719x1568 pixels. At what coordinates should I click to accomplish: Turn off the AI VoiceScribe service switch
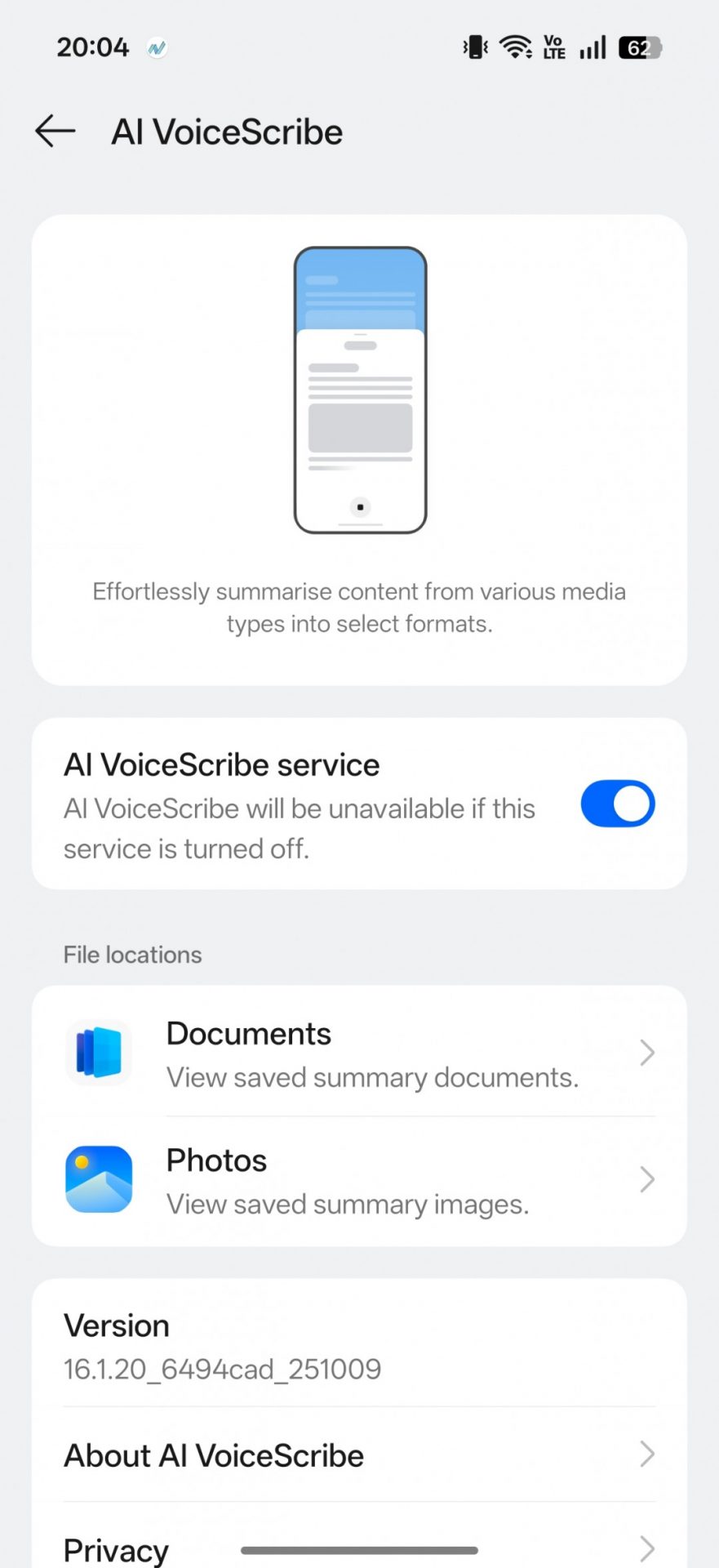(x=617, y=804)
